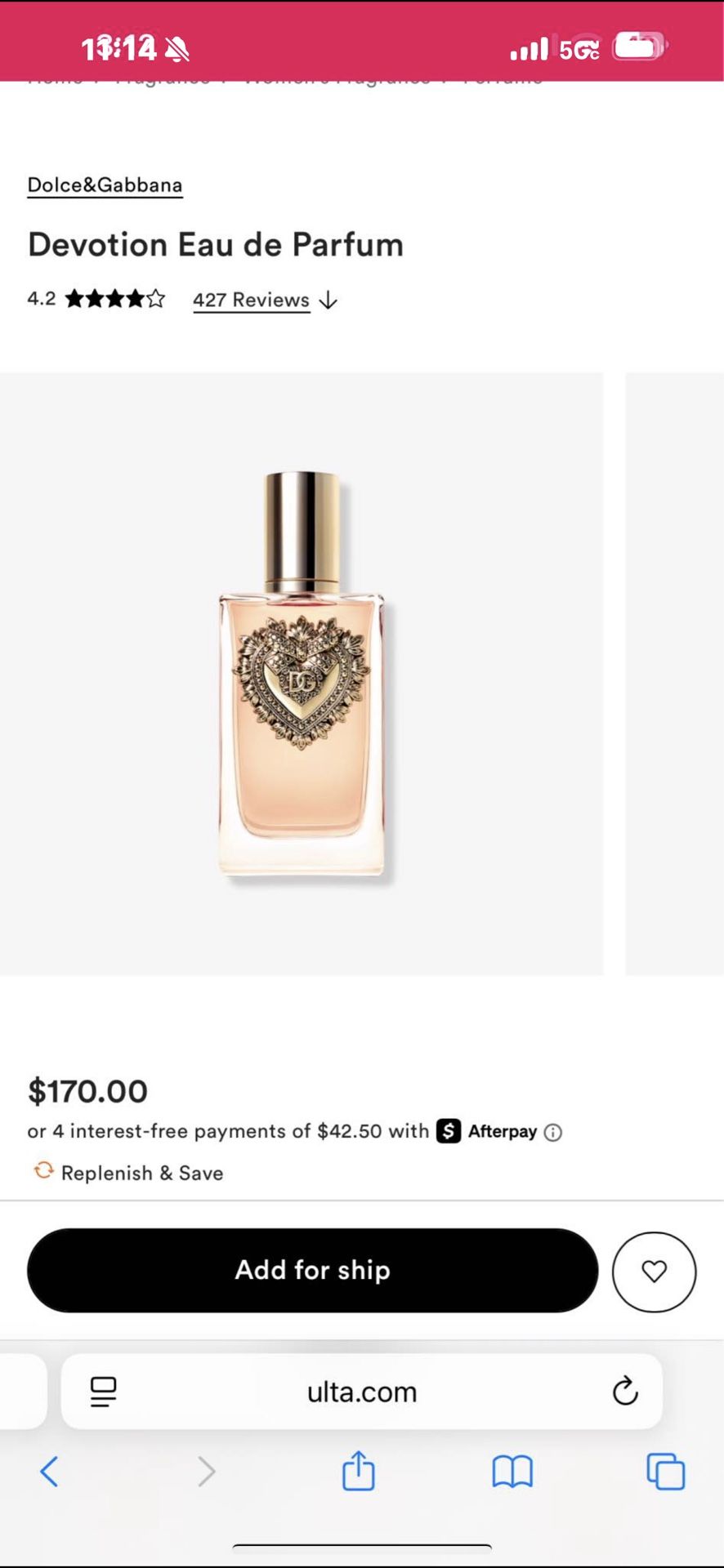Show all open browser tabs
This screenshot has width=724, height=1568.
pyautogui.click(x=665, y=1472)
